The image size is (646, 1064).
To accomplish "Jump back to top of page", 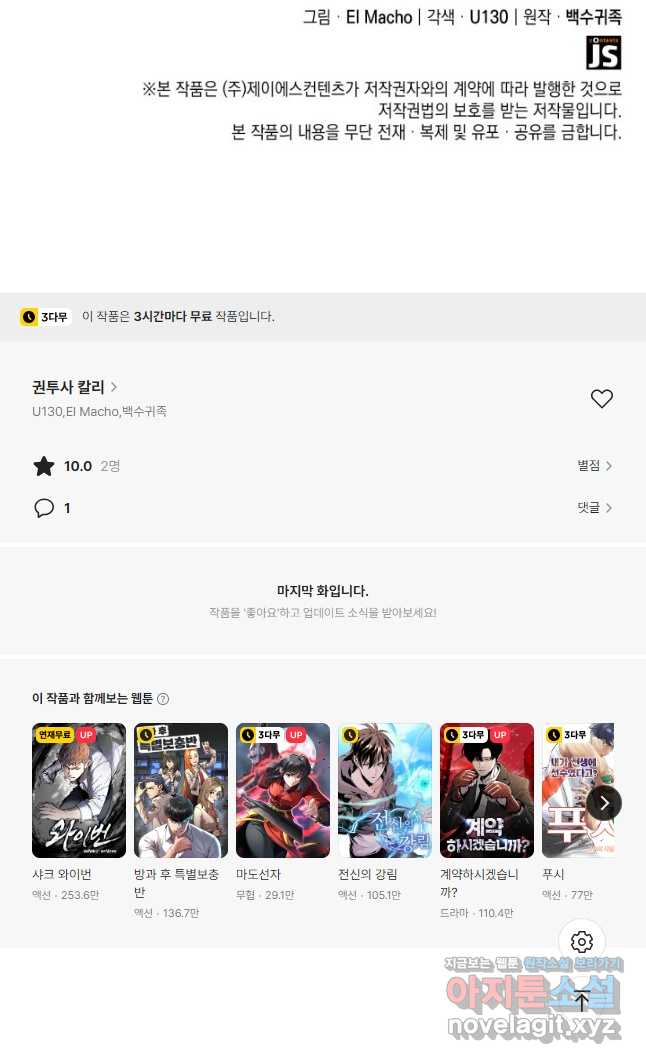I will [582, 1001].
